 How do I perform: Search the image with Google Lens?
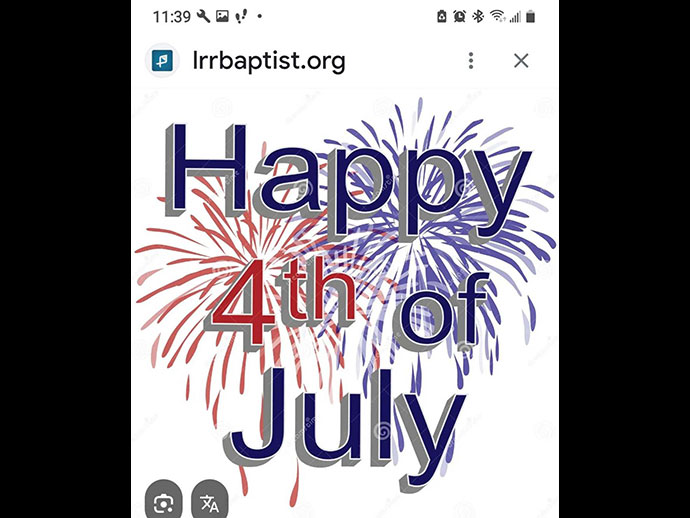click(x=163, y=501)
